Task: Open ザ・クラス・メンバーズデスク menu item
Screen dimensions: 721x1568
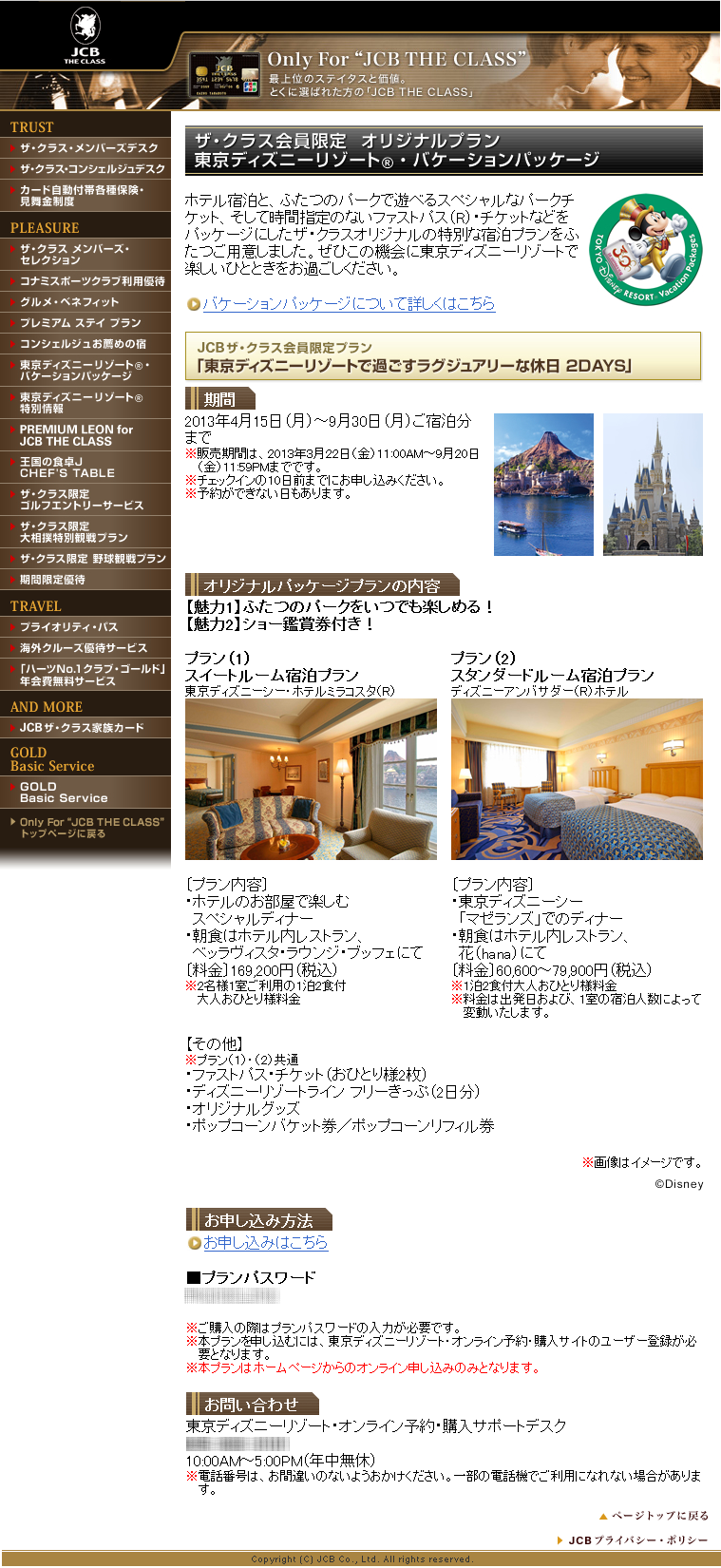Action: [x=88, y=148]
